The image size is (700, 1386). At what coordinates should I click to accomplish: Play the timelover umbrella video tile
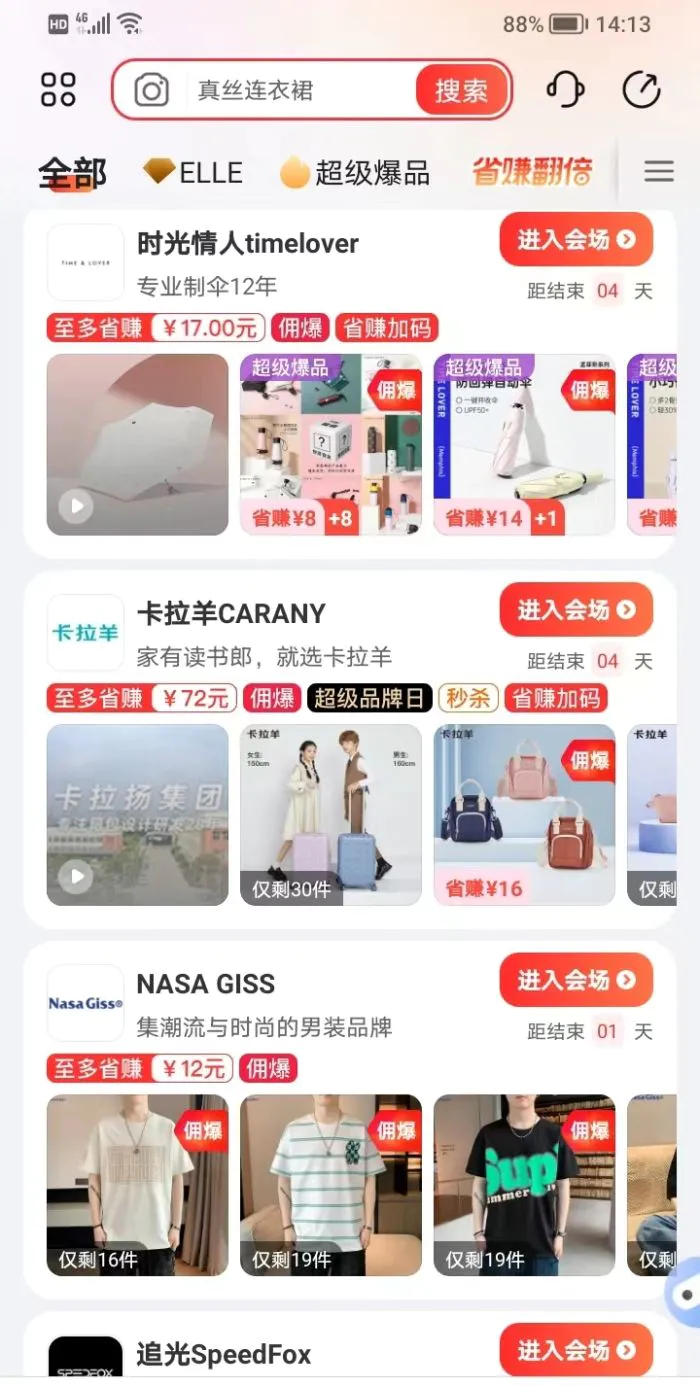(138, 445)
